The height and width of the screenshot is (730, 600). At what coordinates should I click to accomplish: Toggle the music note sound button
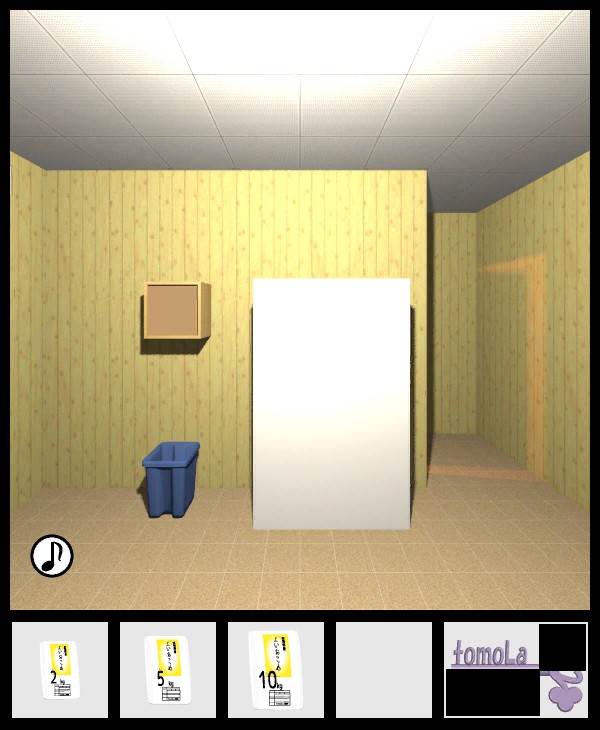52,556
